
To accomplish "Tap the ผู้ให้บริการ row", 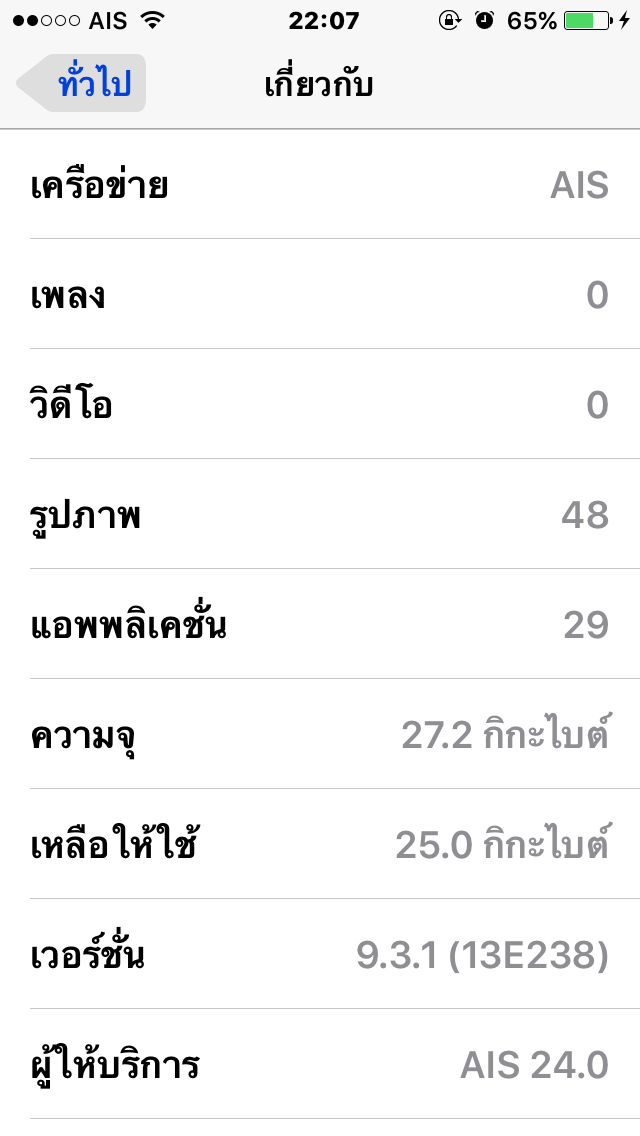I will click(x=320, y=1064).
